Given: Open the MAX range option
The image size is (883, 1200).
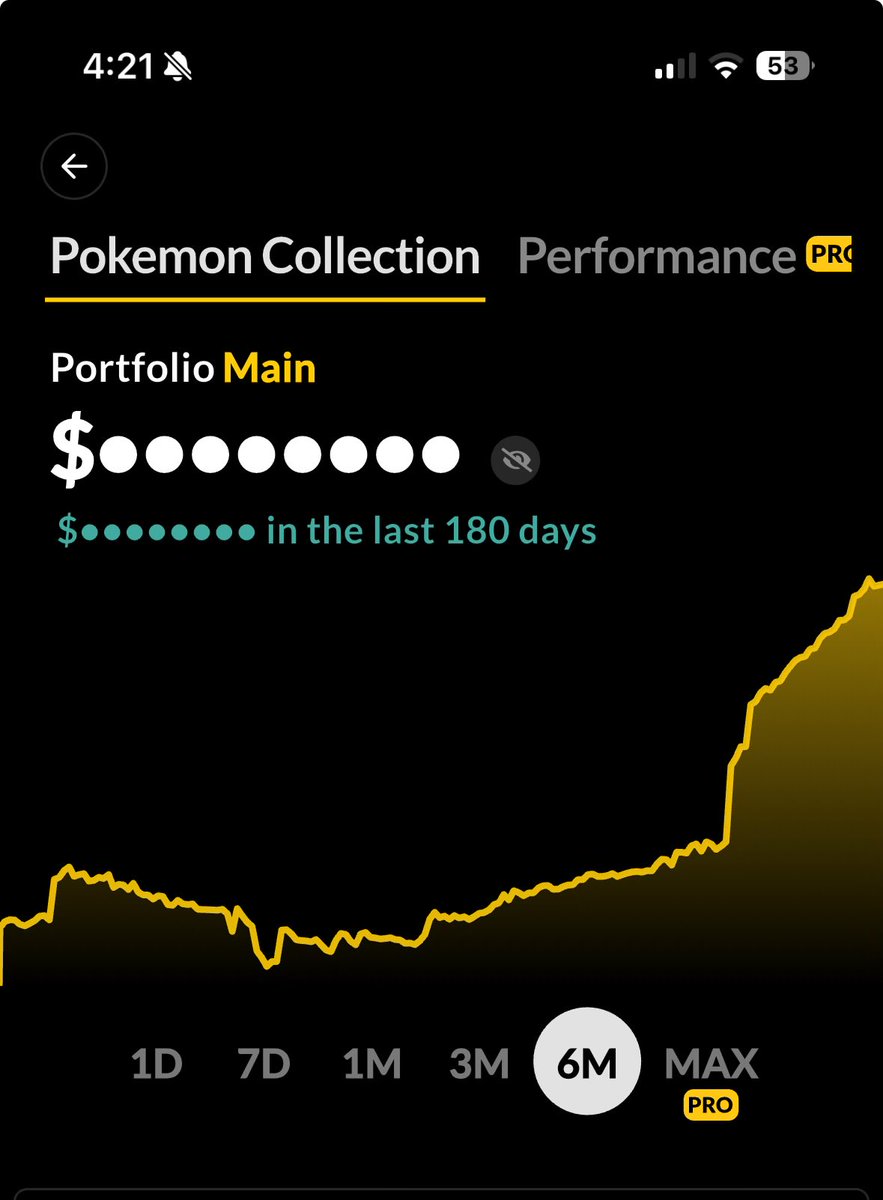Looking at the screenshot, I should pyautogui.click(x=711, y=1063).
